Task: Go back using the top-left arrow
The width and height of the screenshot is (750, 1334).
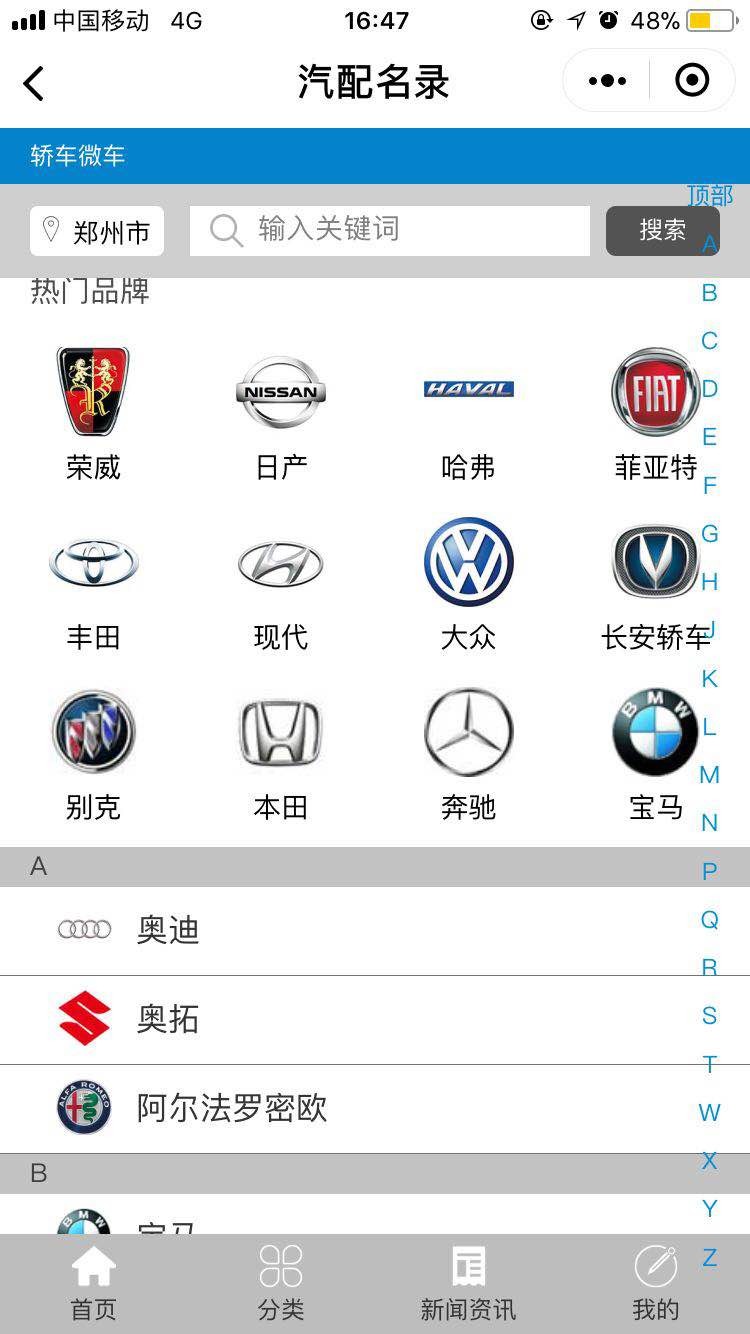Action: click(34, 83)
